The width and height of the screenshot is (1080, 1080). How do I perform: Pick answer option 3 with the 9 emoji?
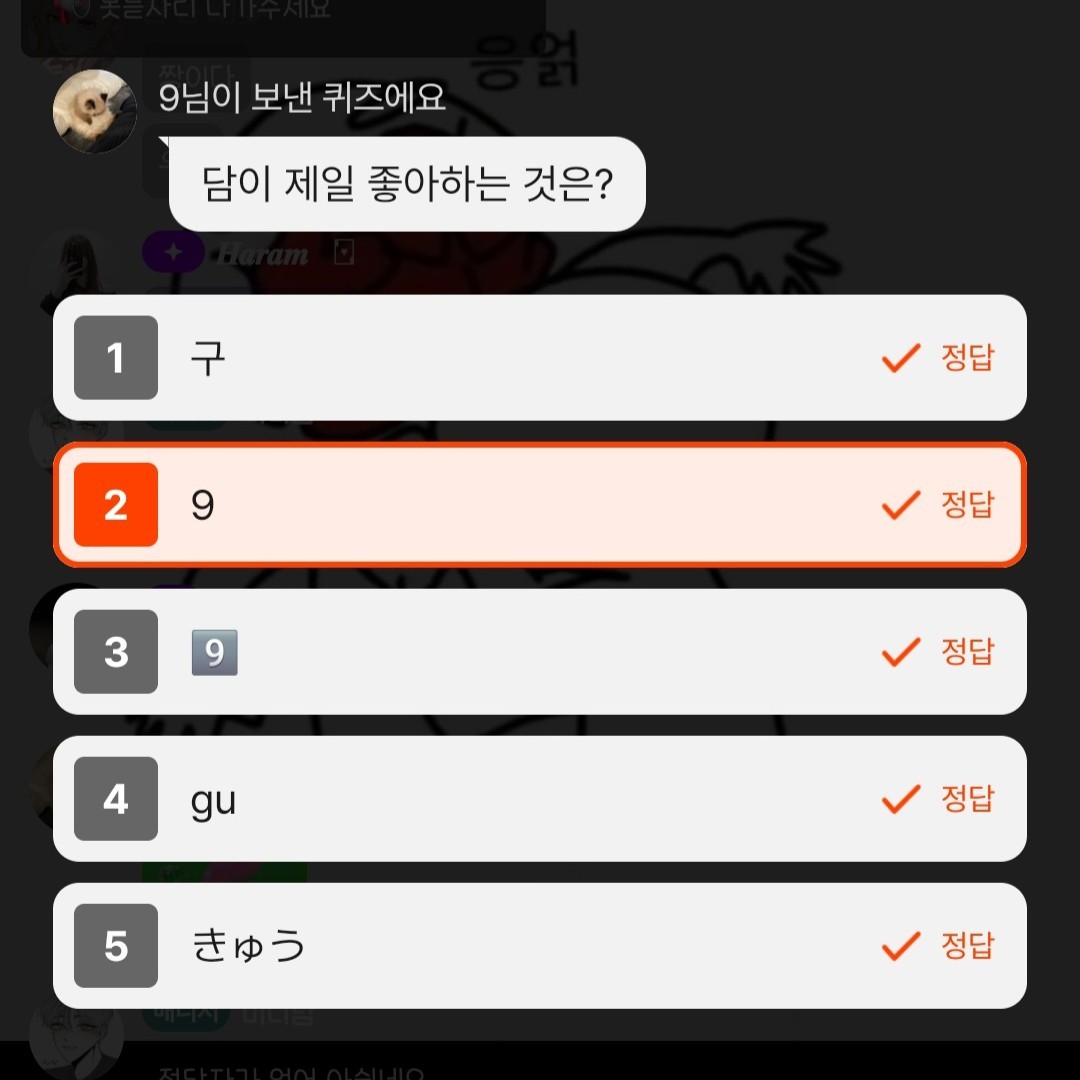pyautogui.click(x=539, y=652)
